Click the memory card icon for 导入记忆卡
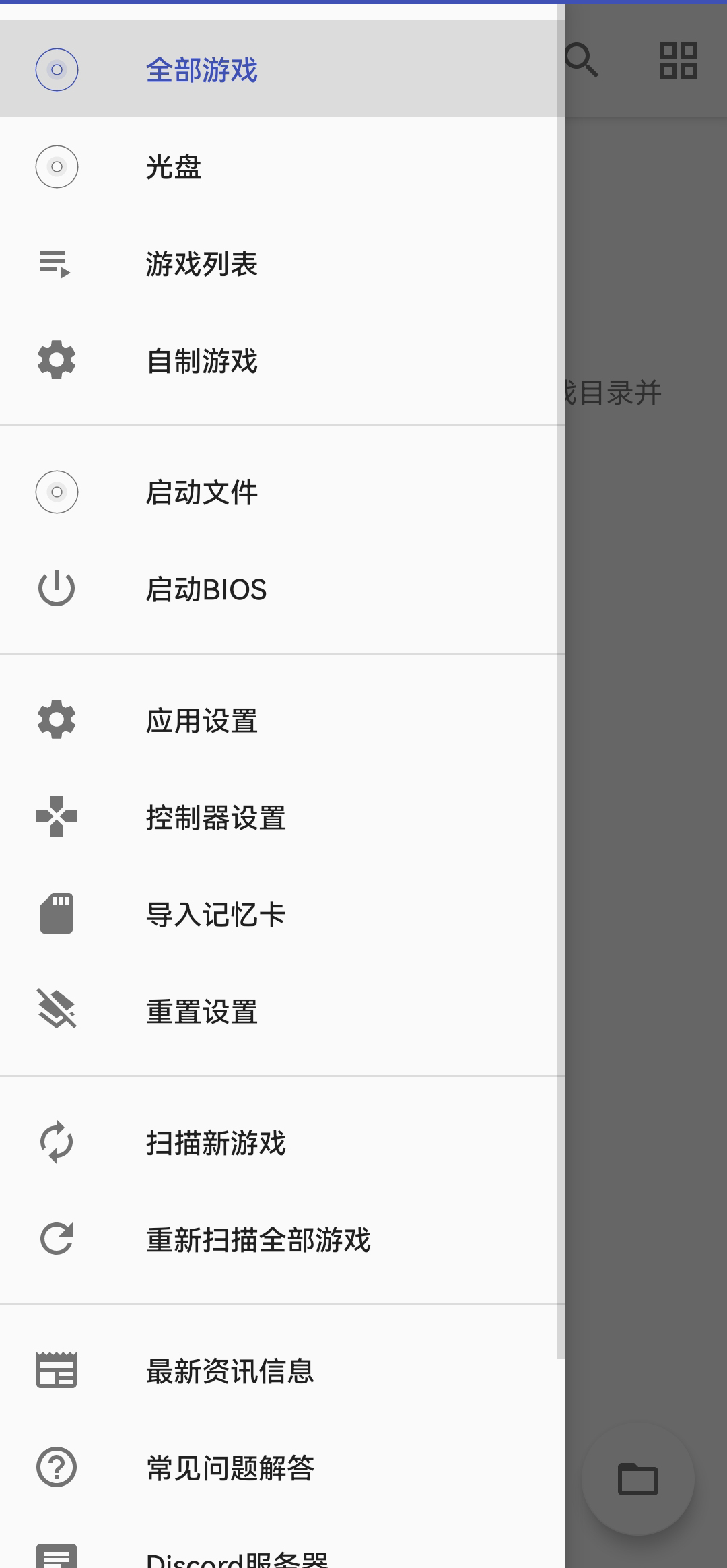Viewport: 727px width, 1568px height. (x=57, y=914)
